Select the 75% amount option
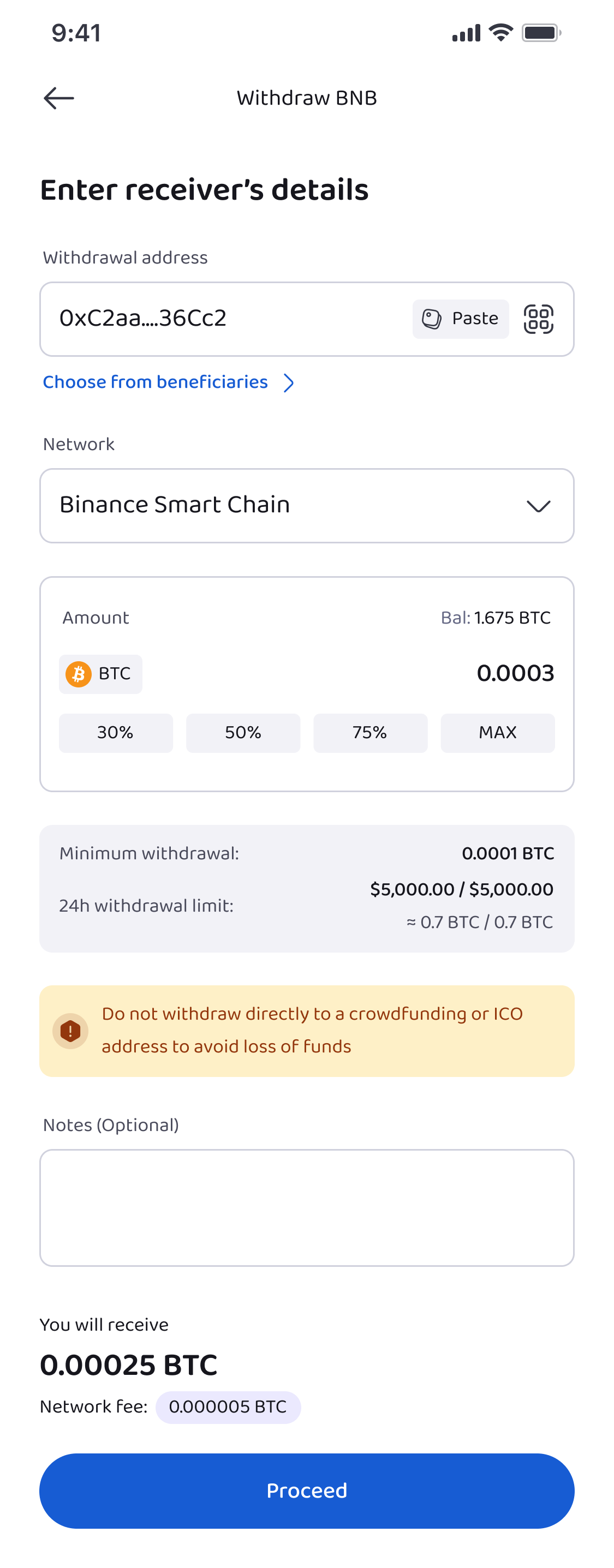The height and width of the screenshot is (1568, 614). coord(371,733)
